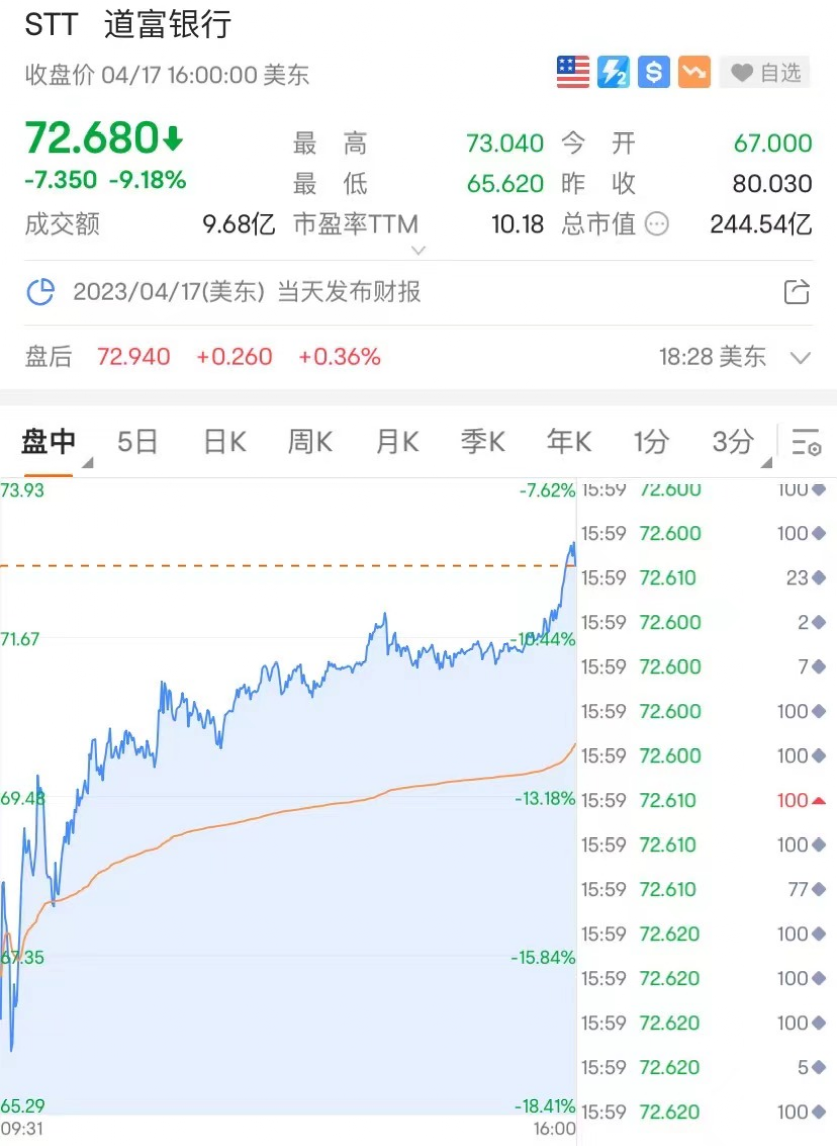
Task: Expand the 盘后 after-hours row
Action: click(800, 357)
